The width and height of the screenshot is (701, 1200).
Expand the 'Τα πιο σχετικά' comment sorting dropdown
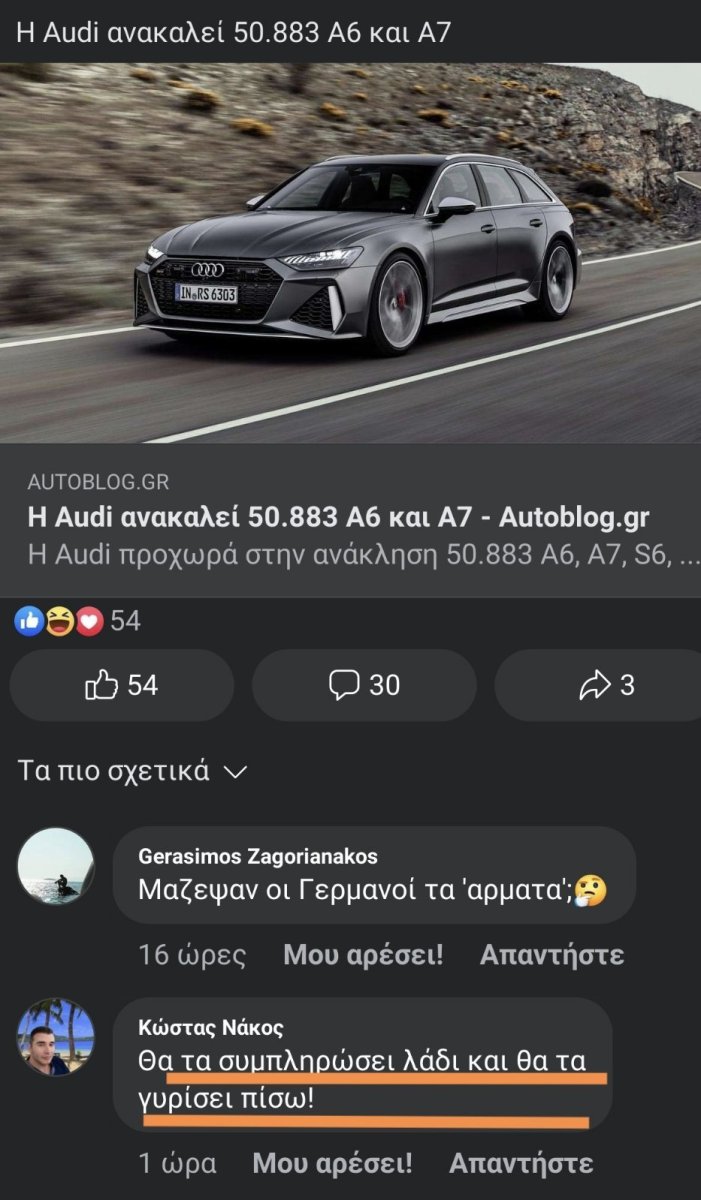click(x=132, y=771)
